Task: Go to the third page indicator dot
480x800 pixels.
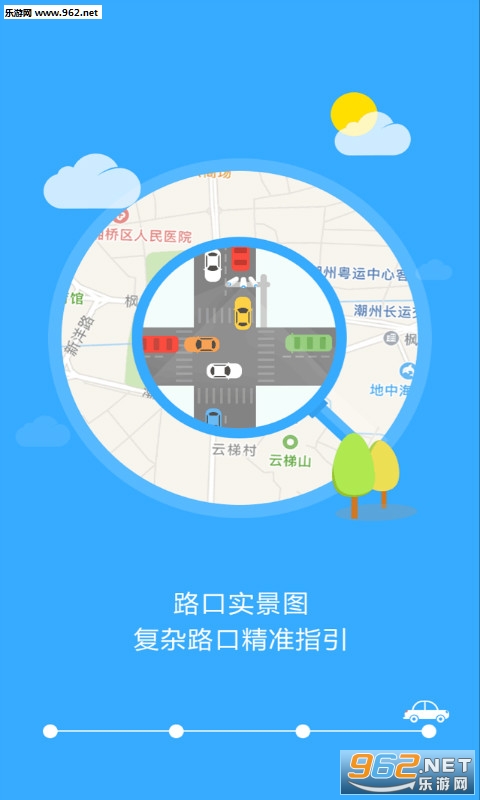Action: (302, 731)
